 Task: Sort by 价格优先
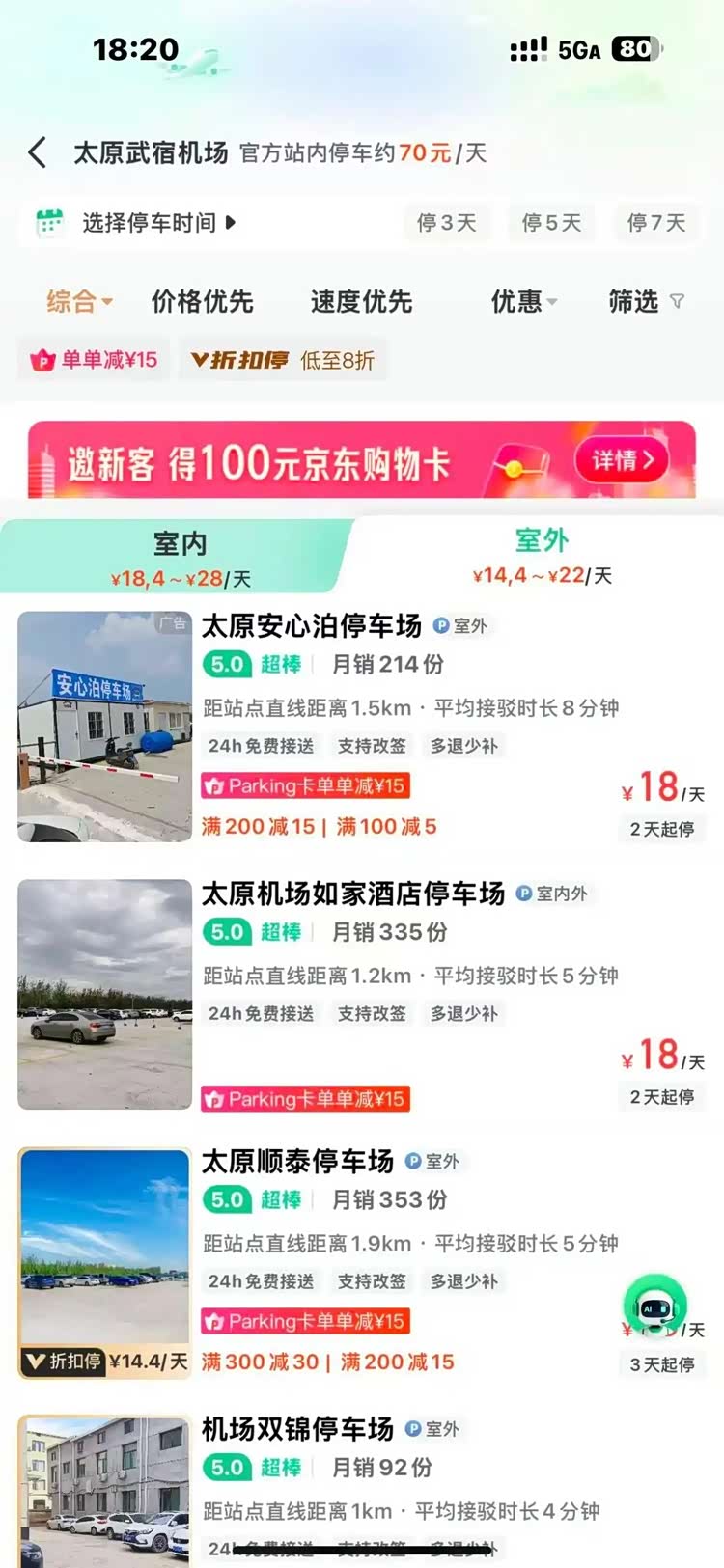(202, 302)
